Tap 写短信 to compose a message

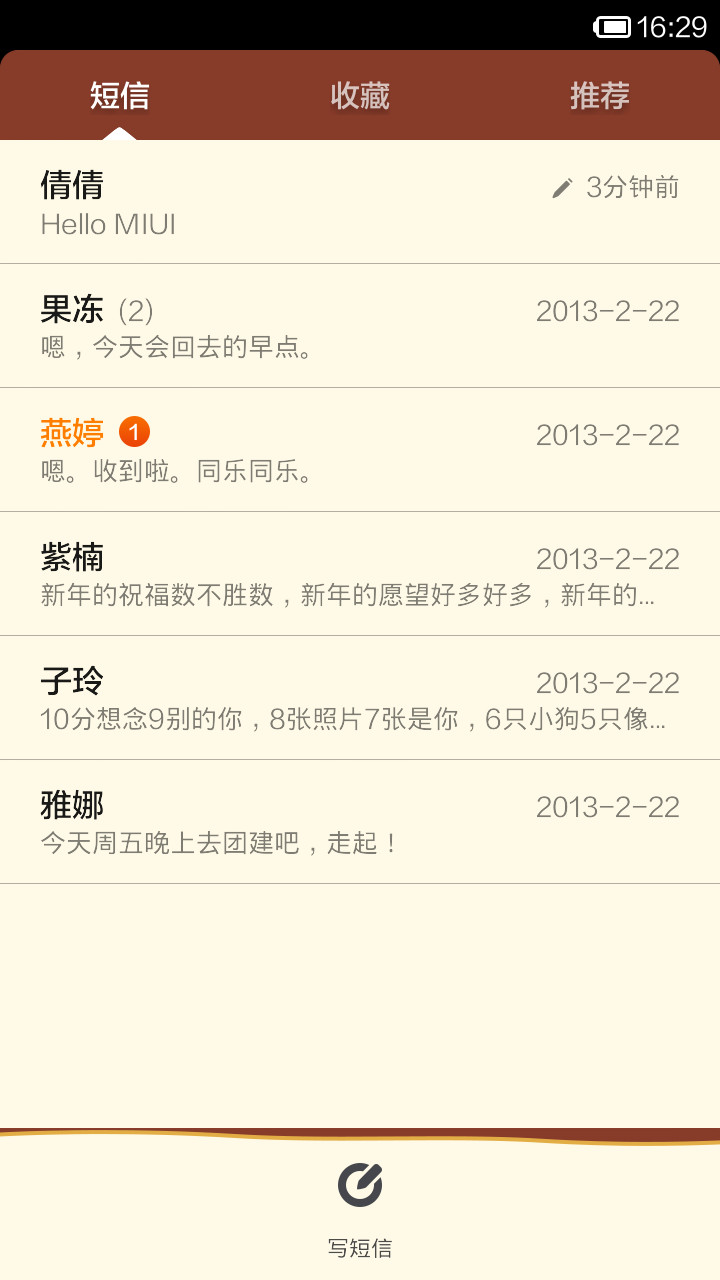point(360,1210)
